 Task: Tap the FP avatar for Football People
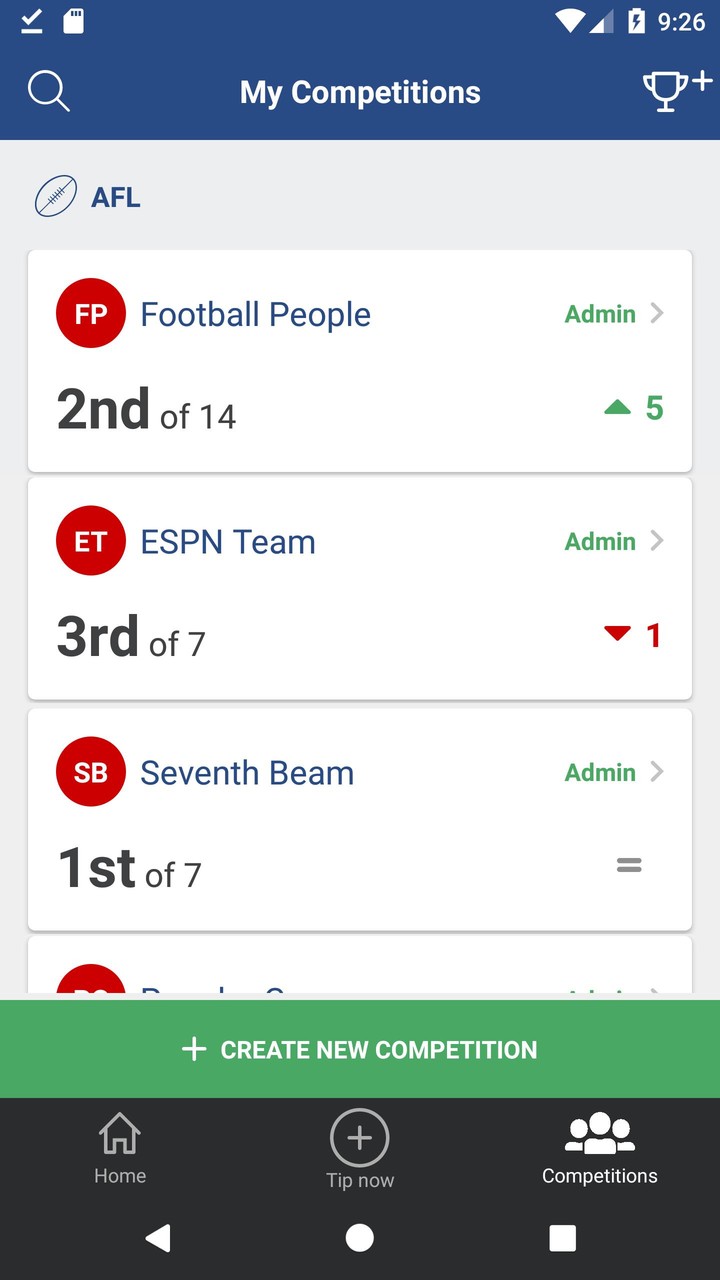(x=90, y=313)
